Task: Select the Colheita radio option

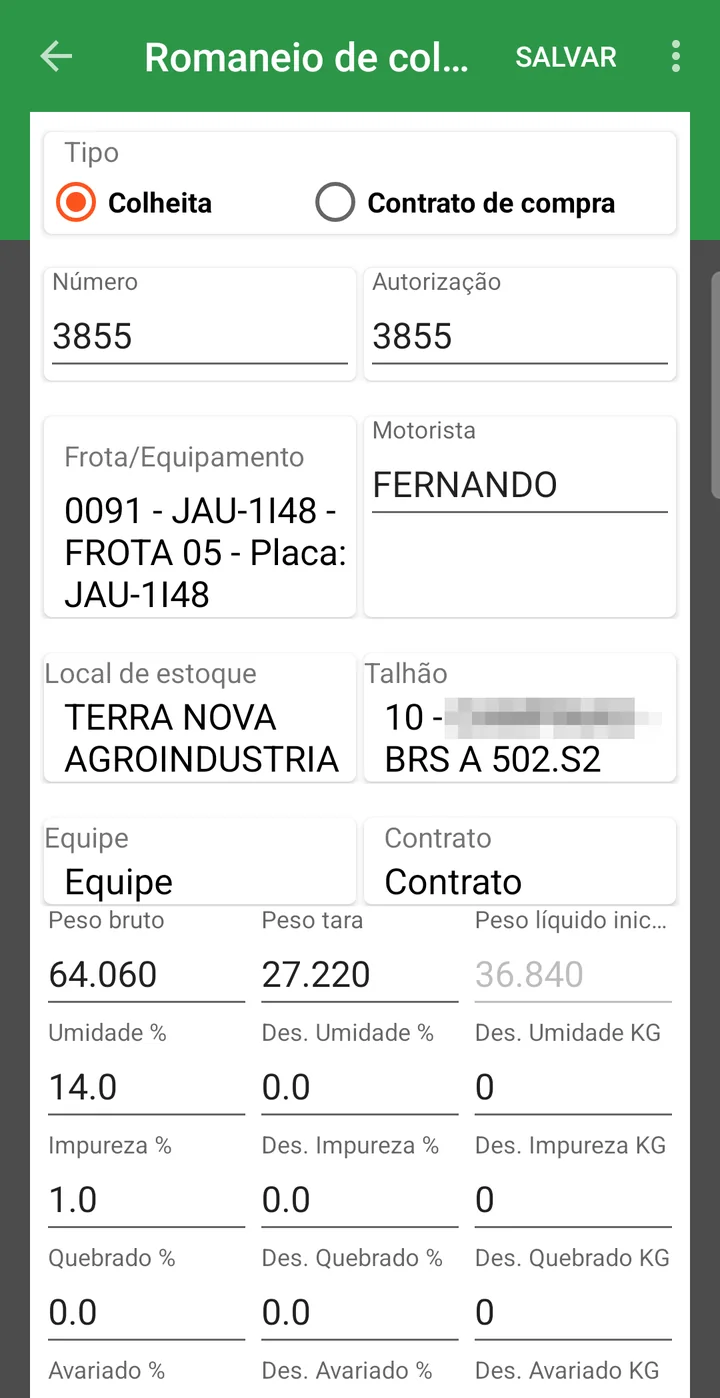Action: click(x=134, y=203)
